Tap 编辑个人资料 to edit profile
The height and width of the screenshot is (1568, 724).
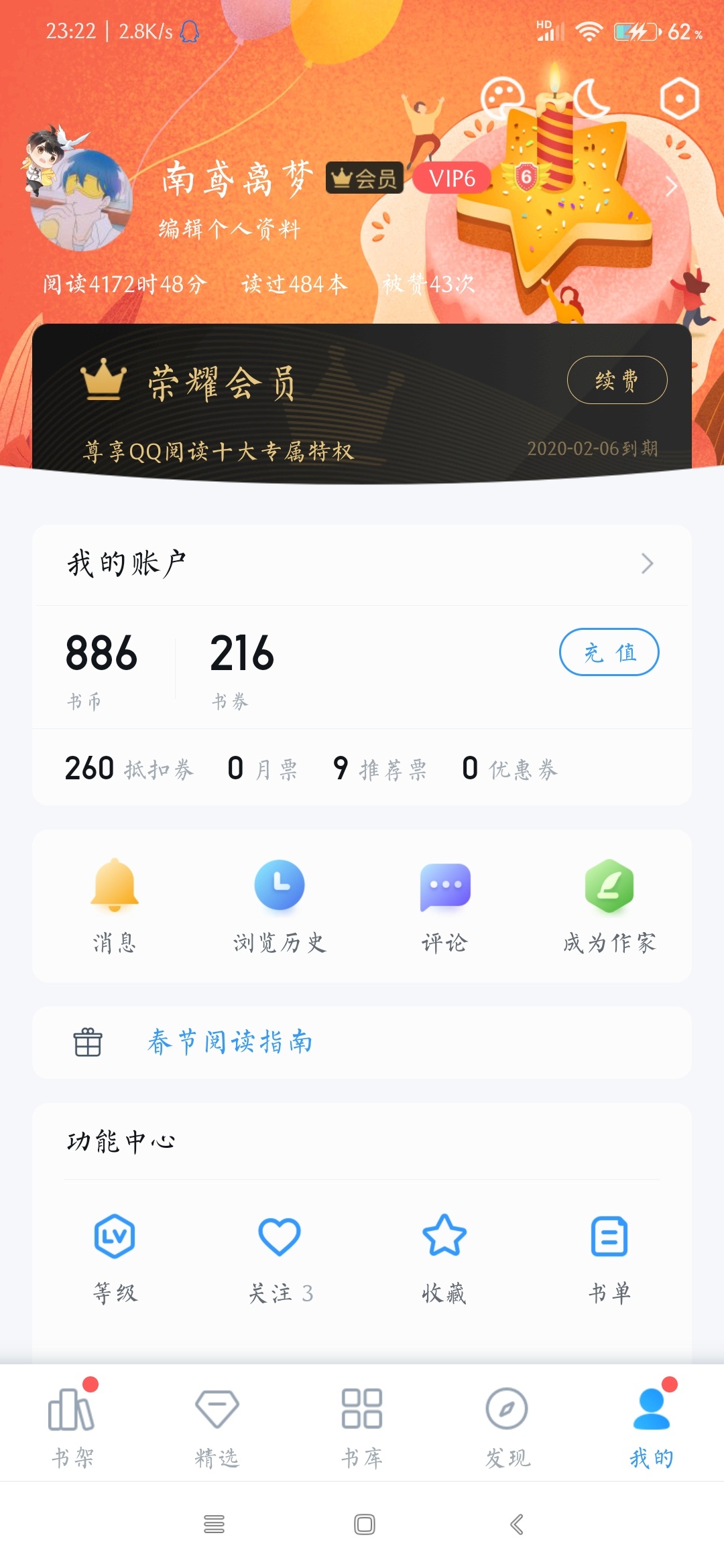coord(229,229)
